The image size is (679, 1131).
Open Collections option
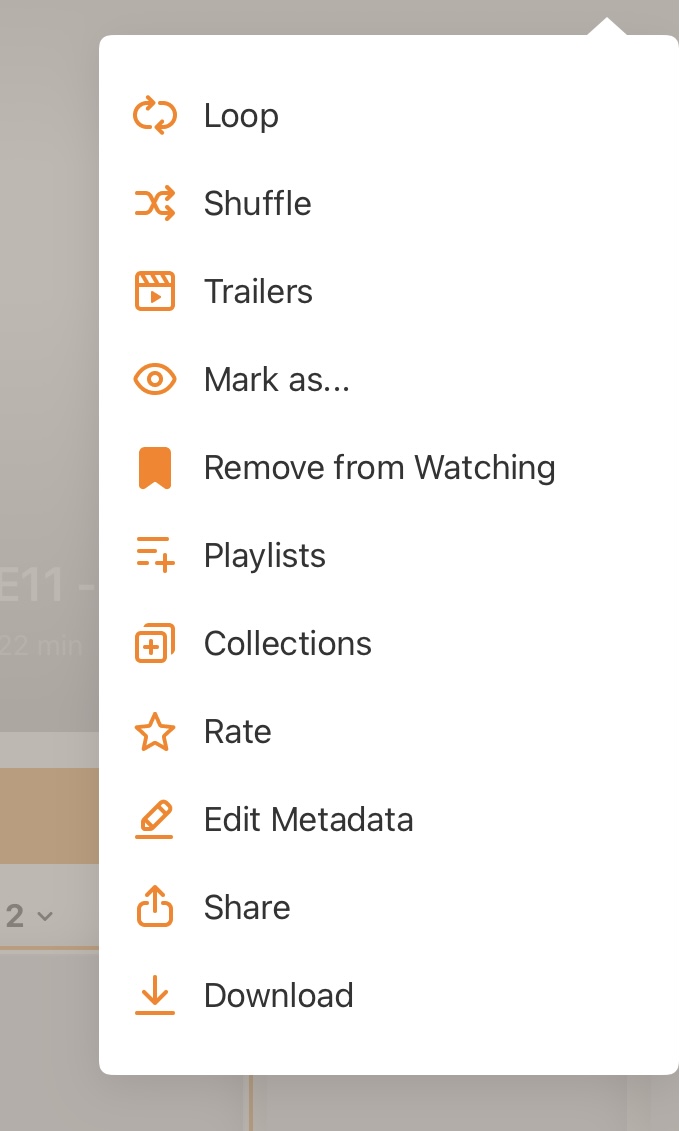click(x=287, y=644)
